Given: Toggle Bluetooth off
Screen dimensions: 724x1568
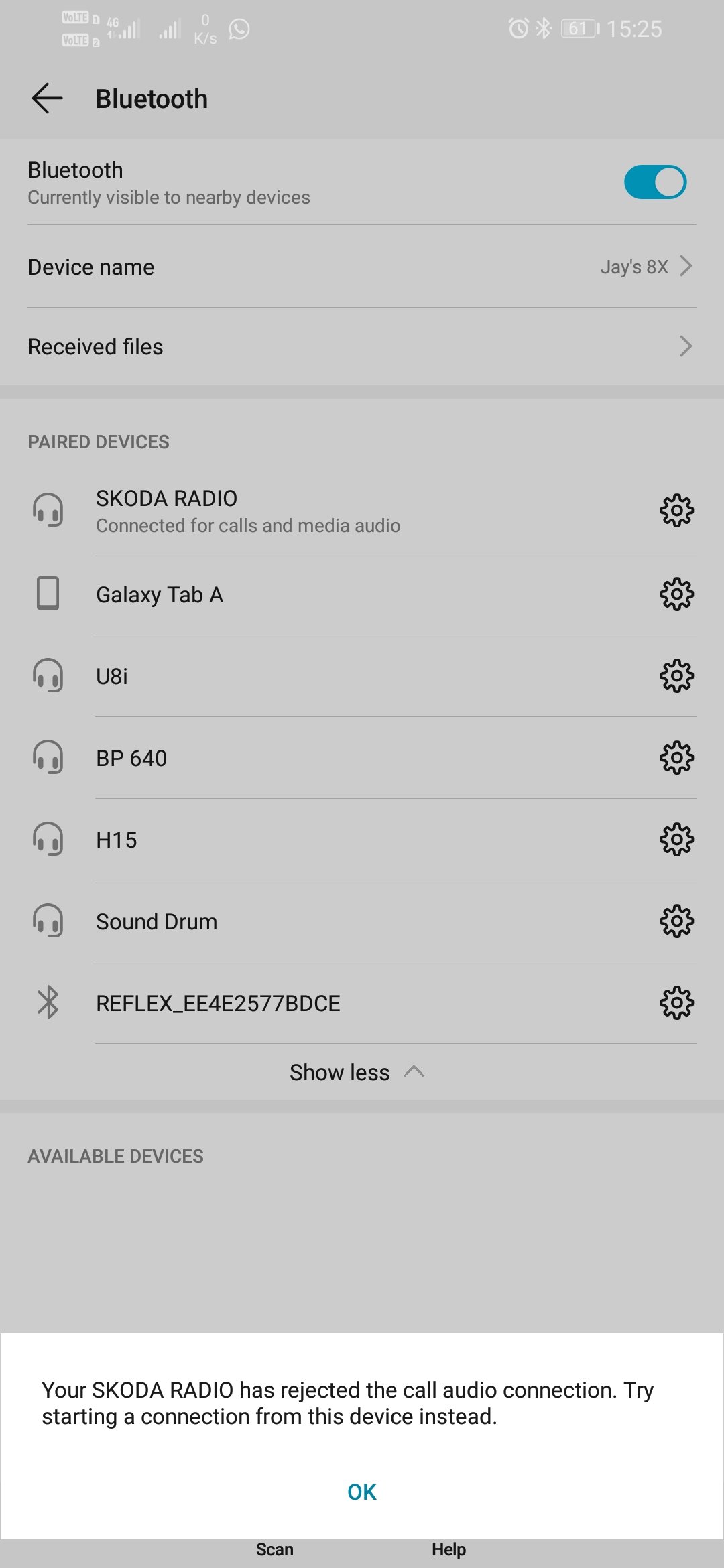Looking at the screenshot, I should (x=654, y=181).
